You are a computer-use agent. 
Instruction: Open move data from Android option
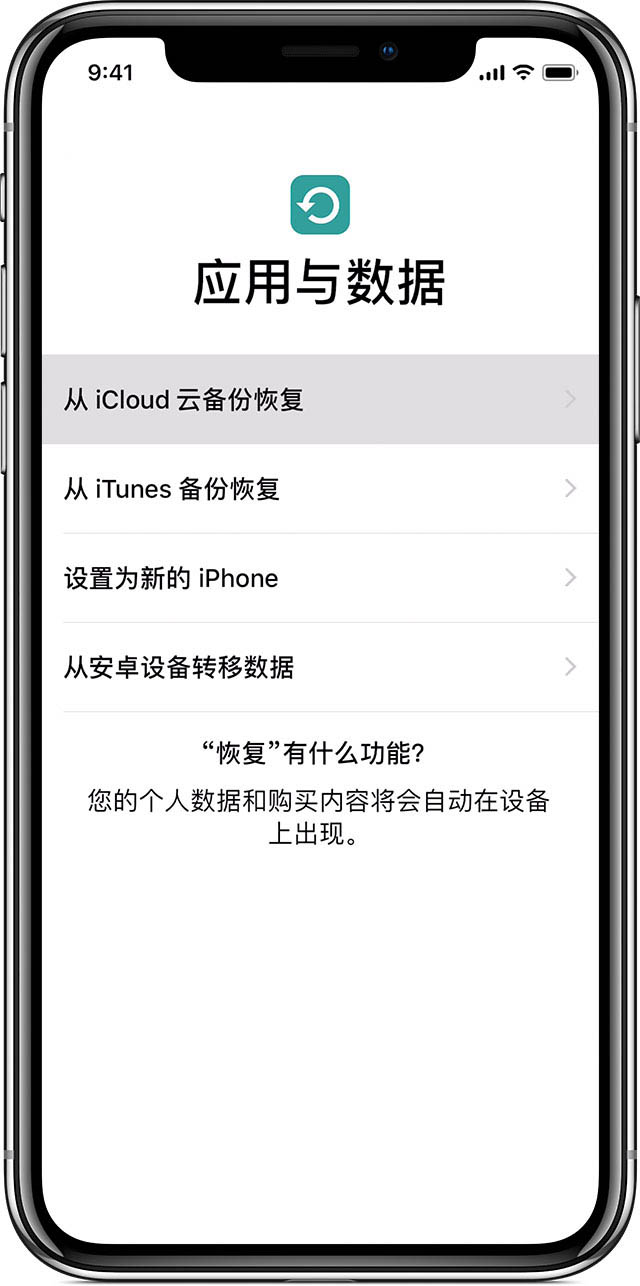[x=320, y=667]
